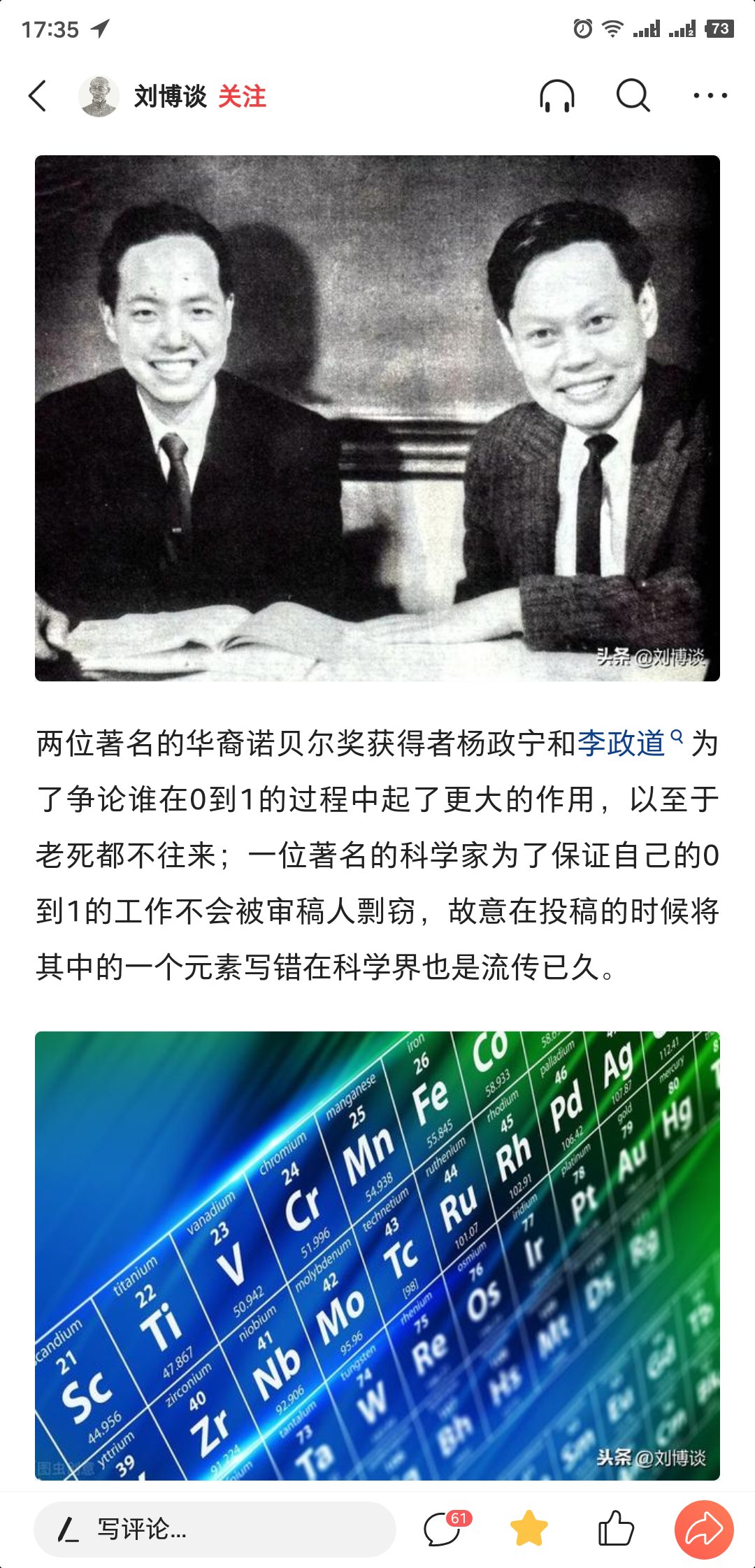Listen to the article with the headphones icon
Screen dimensions: 755x1568
pyautogui.click(x=557, y=96)
